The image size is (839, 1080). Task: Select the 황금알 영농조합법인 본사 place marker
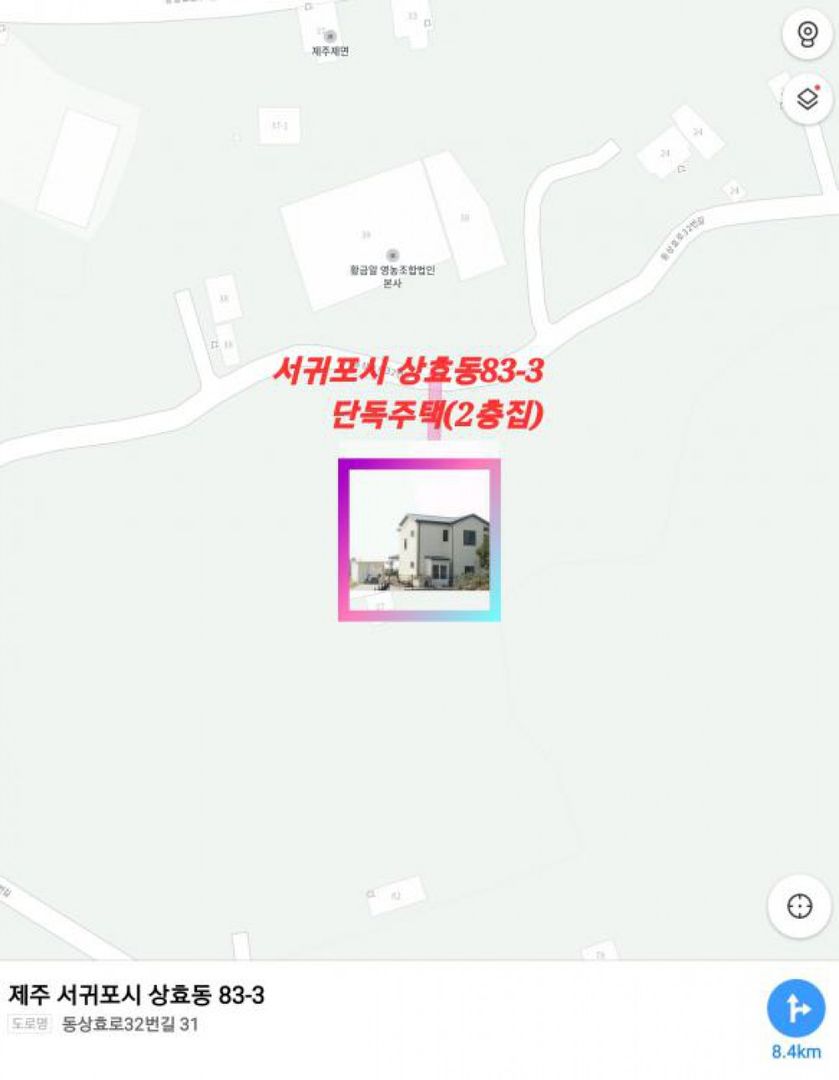[x=392, y=256]
